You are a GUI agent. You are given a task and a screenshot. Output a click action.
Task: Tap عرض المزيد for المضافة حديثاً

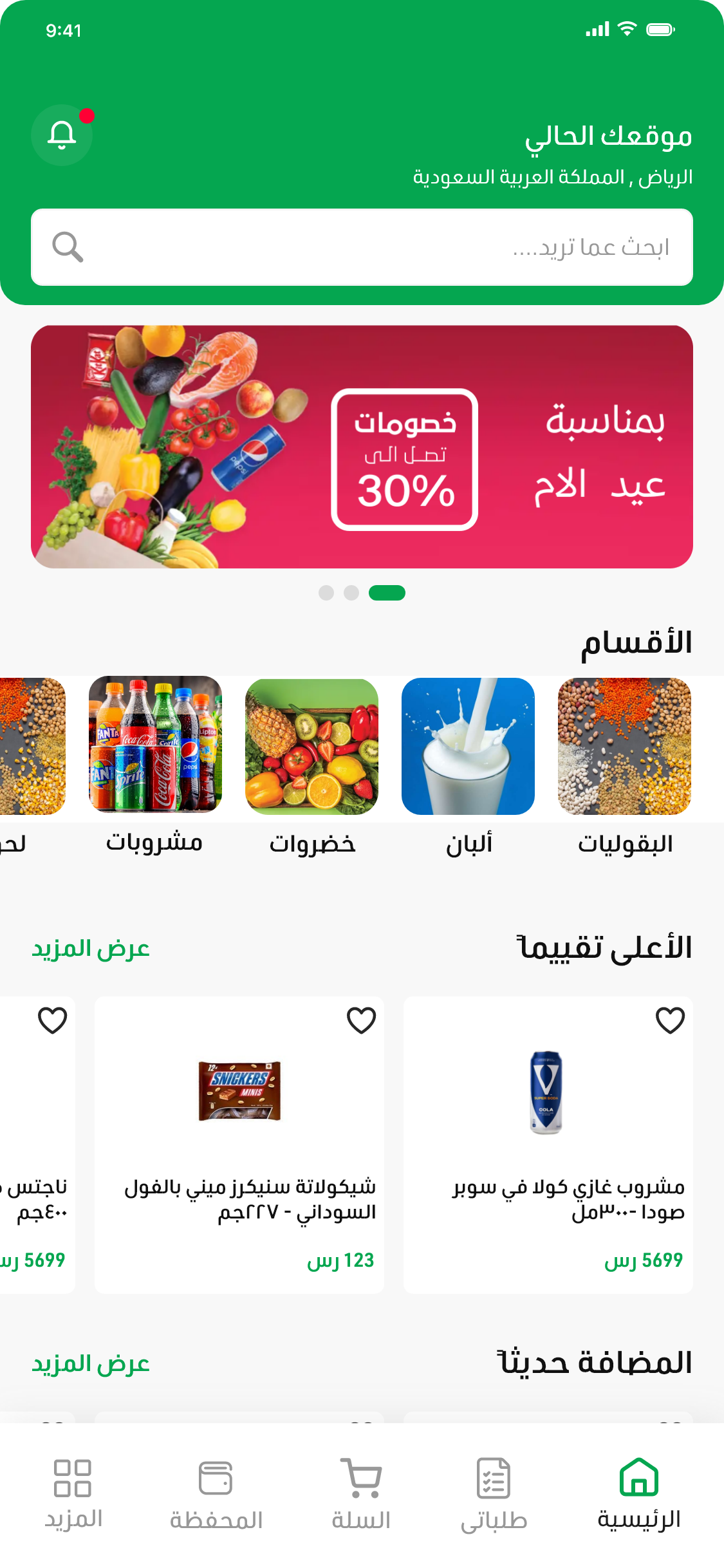[x=91, y=1364]
